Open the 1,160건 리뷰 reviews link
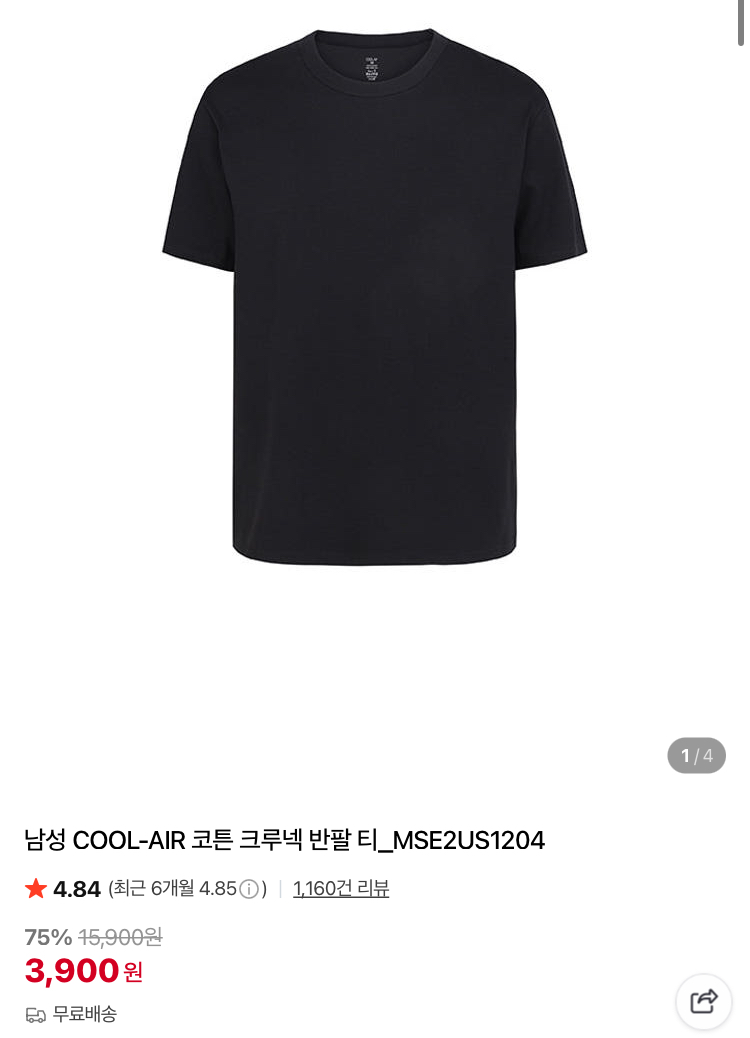The image size is (750, 1038). (x=341, y=888)
